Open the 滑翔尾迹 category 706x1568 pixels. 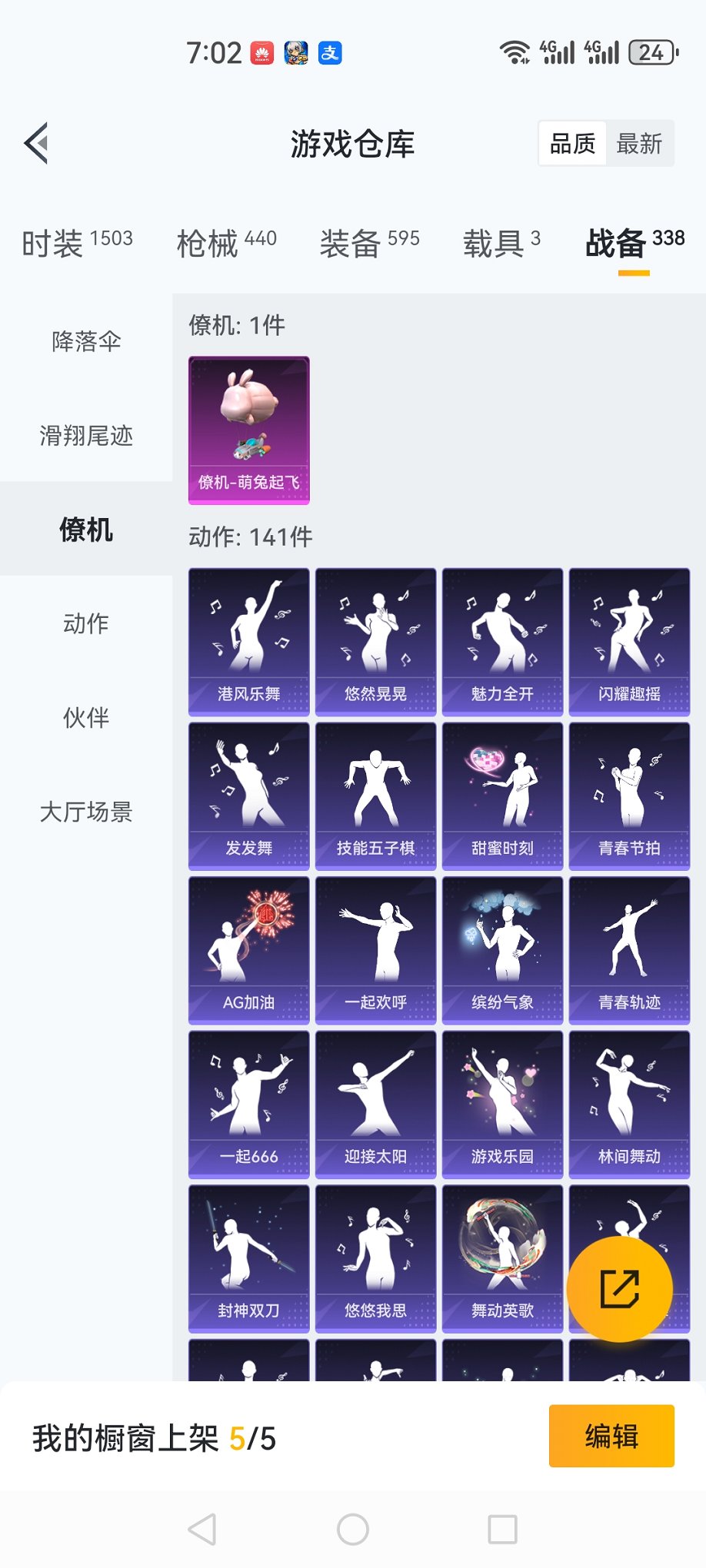[85, 436]
